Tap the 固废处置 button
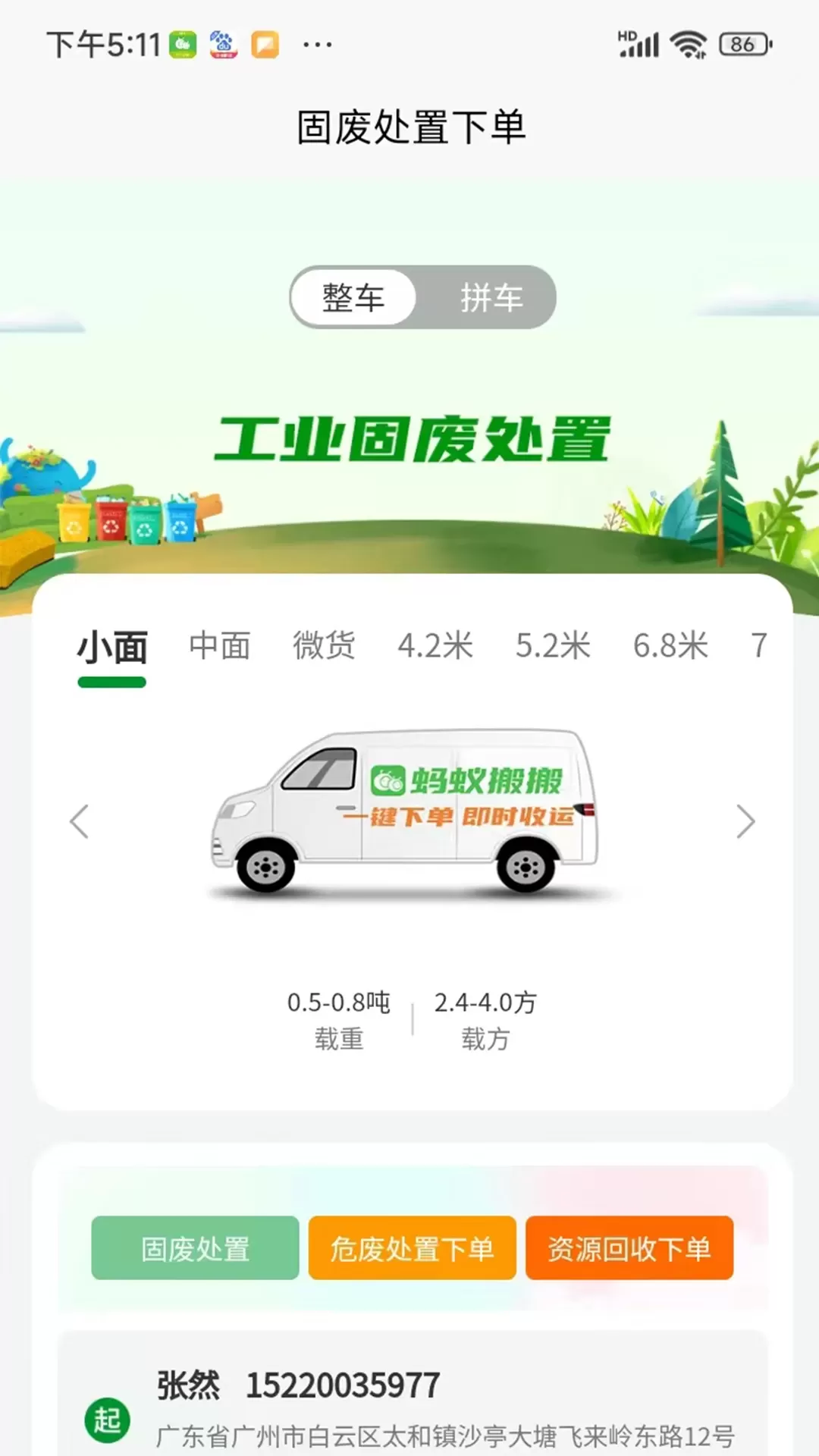The image size is (819, 1456). (x=195, y=1248)
